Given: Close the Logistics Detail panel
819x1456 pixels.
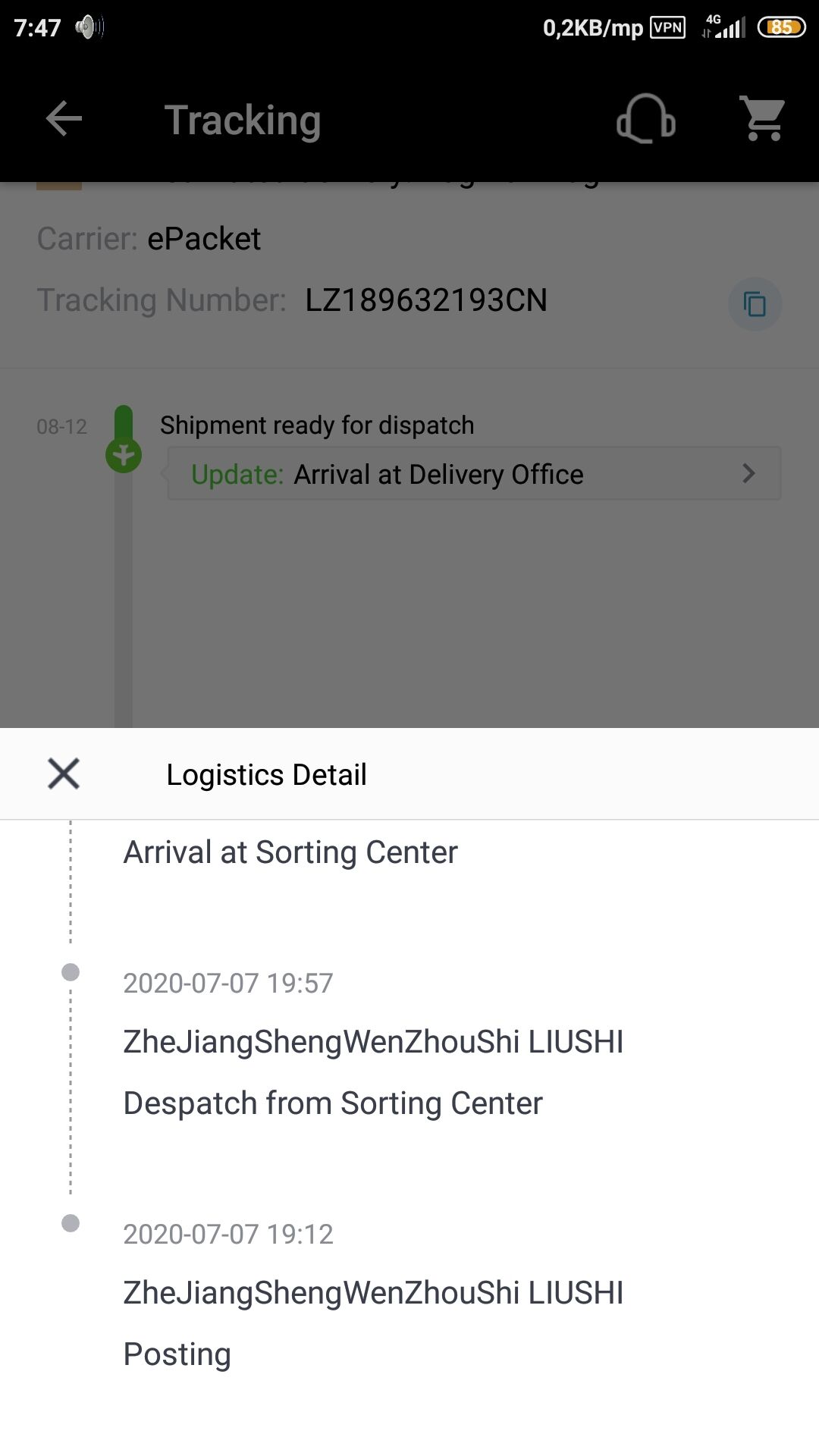Looking at the screenshot, I should pos(64,773).
